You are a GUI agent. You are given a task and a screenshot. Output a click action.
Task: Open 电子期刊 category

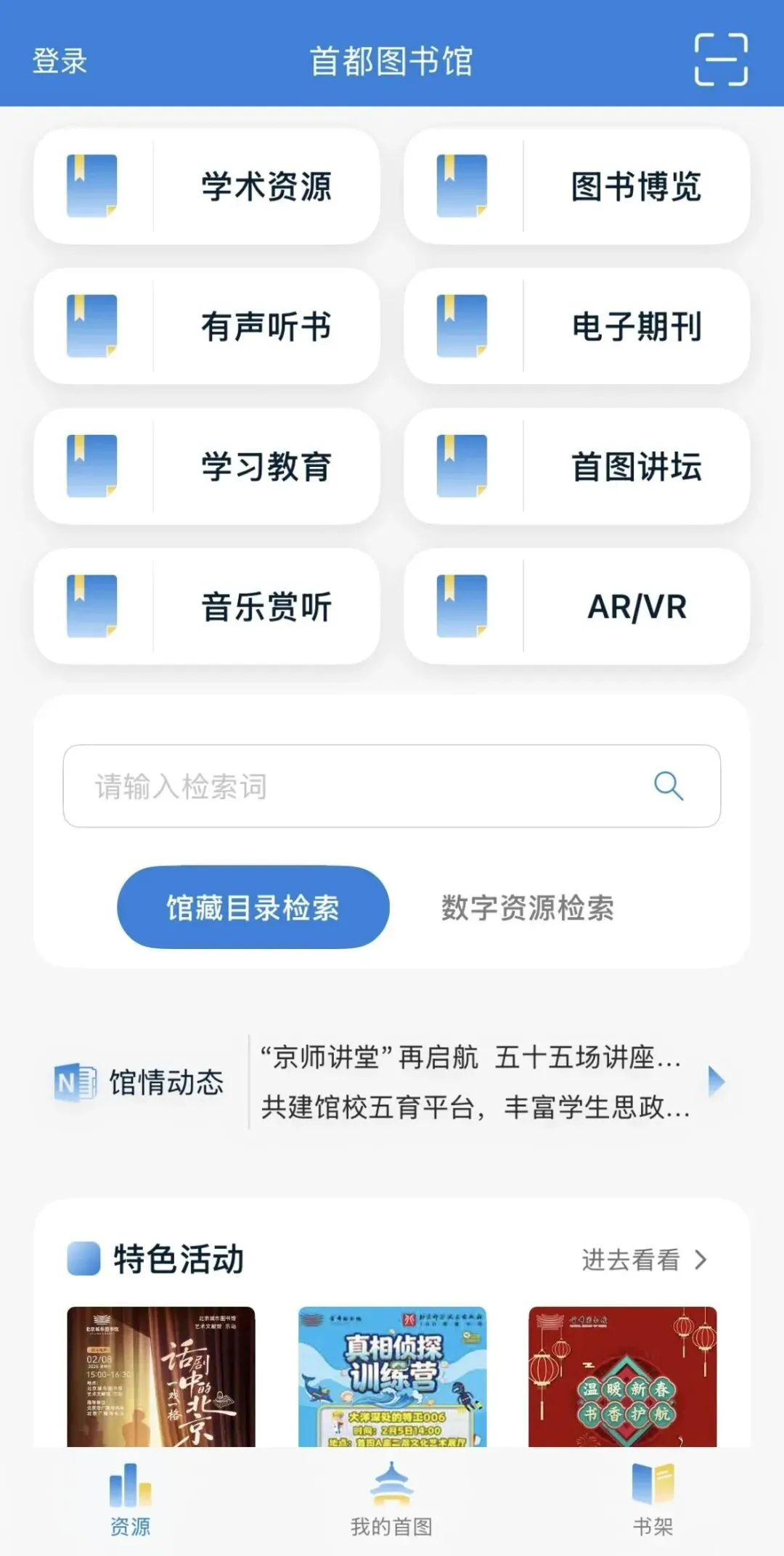(576, 327)
